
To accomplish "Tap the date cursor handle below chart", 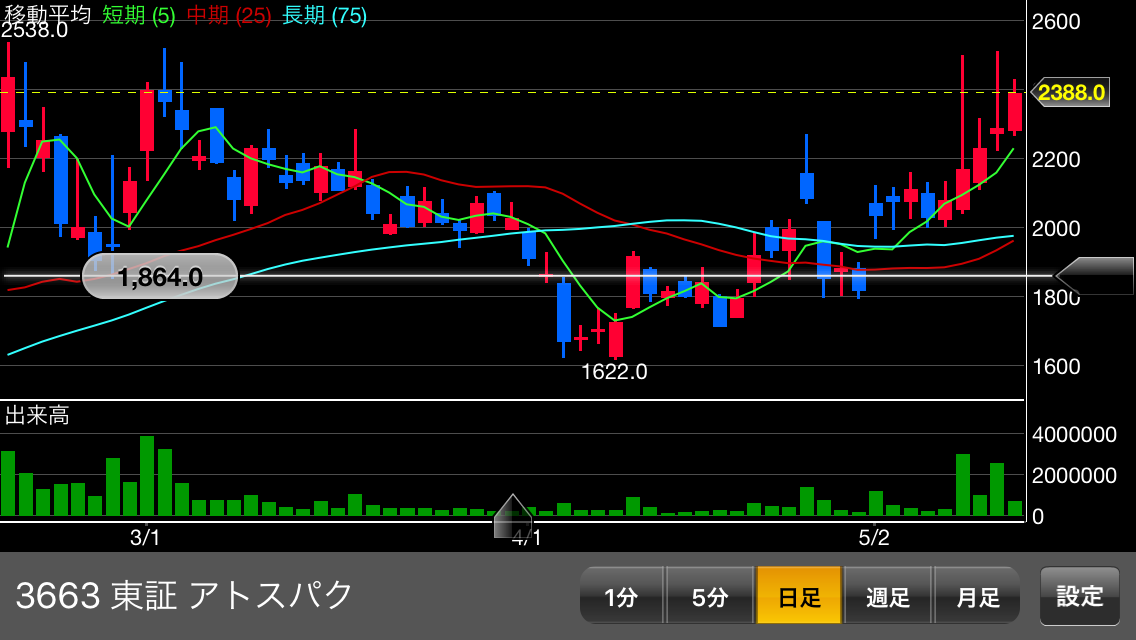I will 513,516.
